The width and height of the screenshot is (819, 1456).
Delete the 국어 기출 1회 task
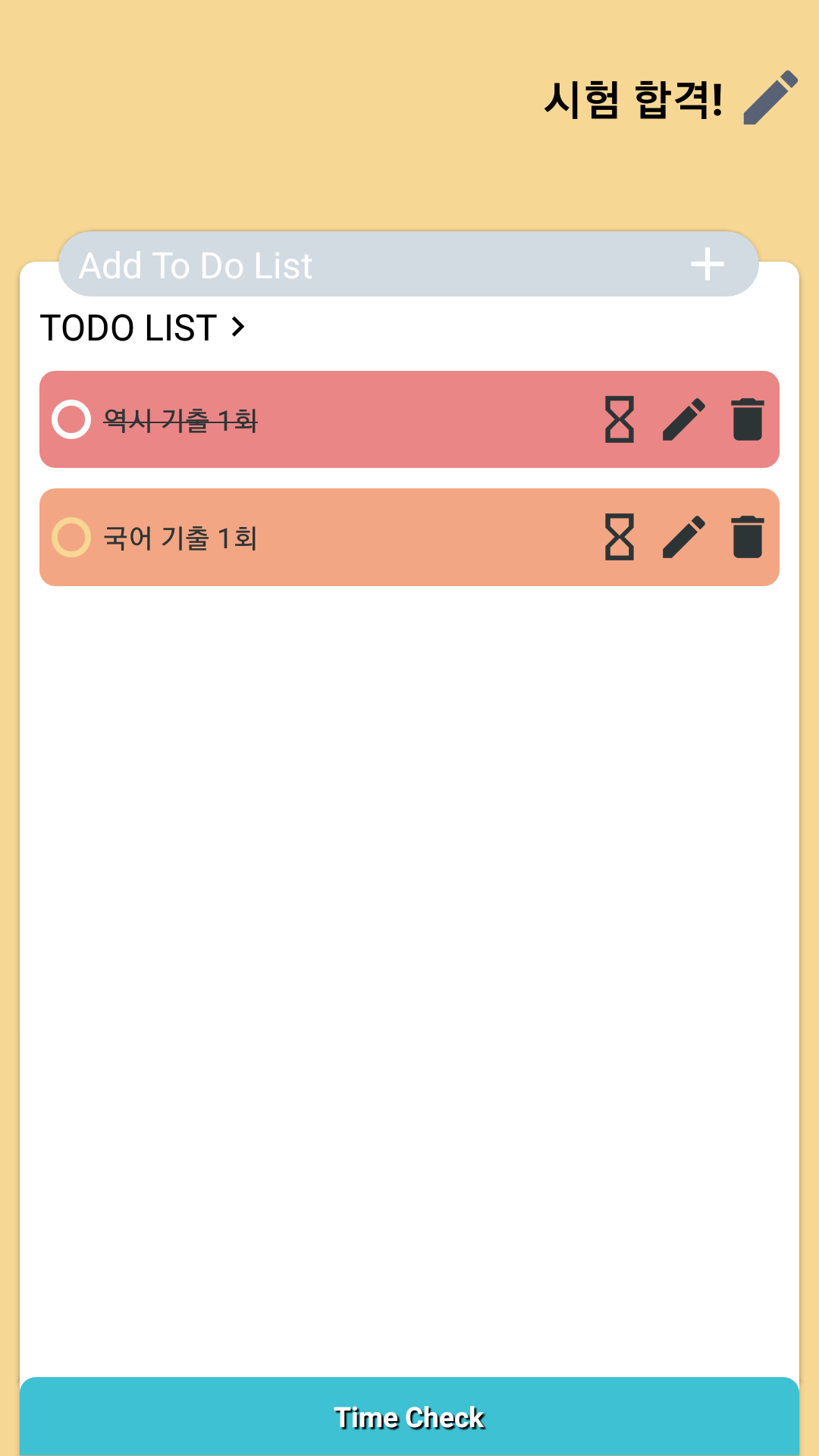[747, 538]
